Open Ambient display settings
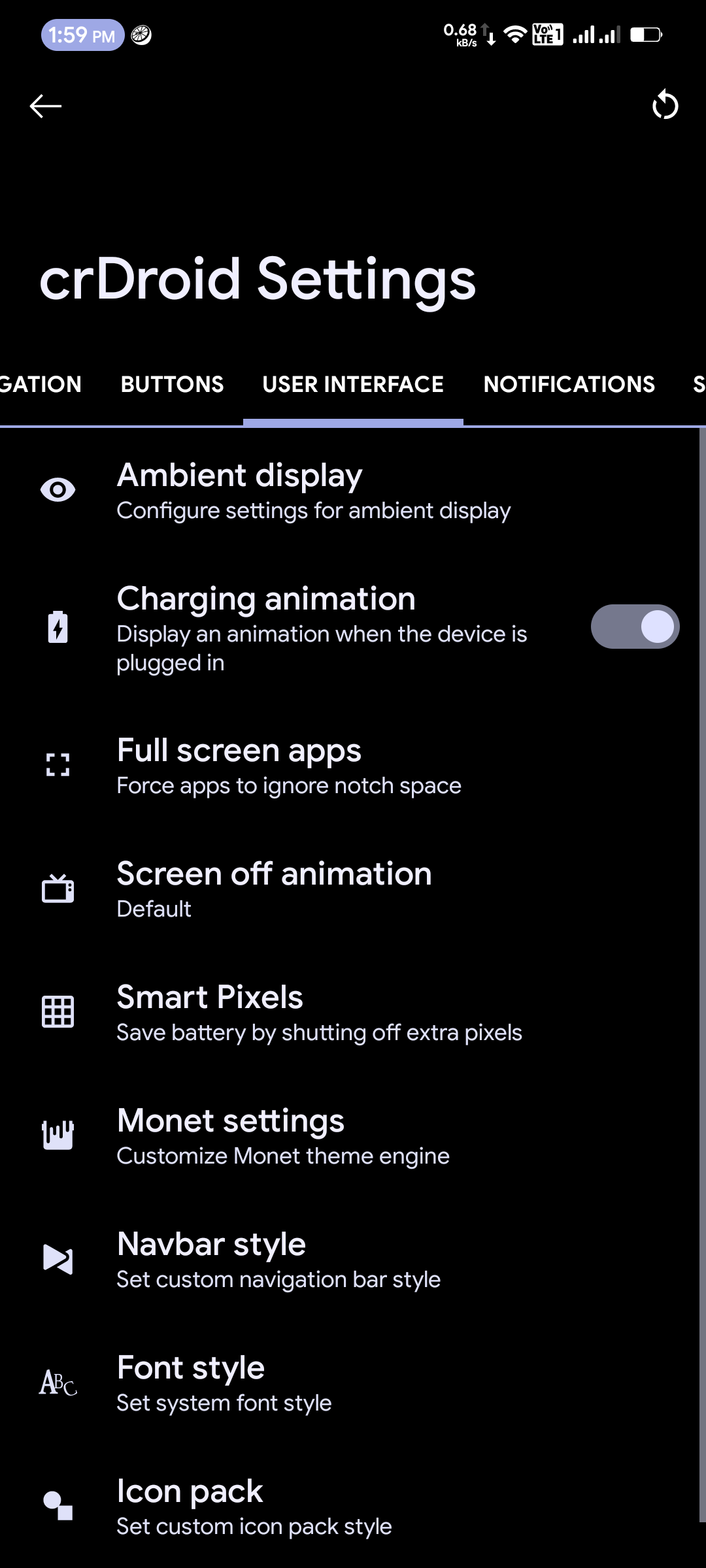 [314, 491]
